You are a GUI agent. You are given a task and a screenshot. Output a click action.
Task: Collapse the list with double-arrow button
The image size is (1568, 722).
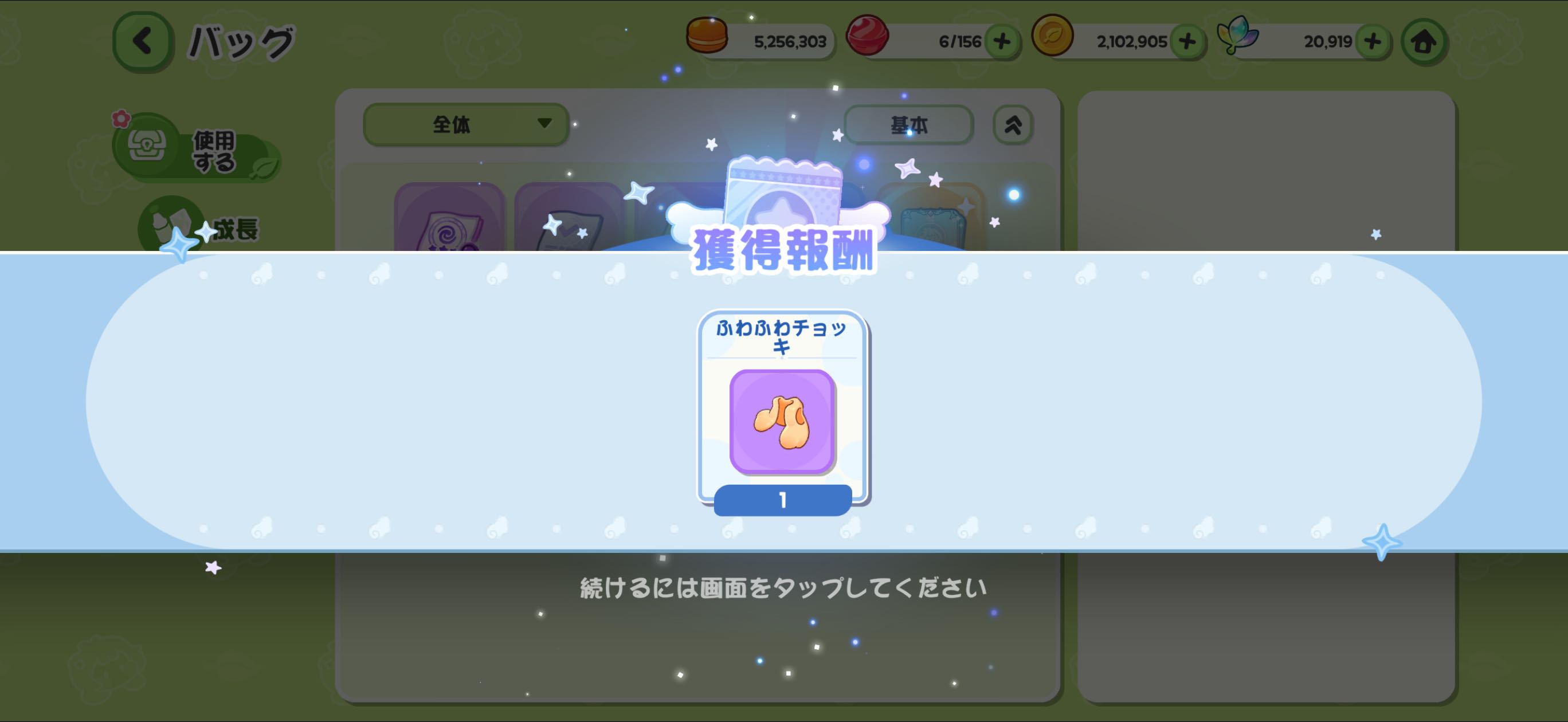(x=1013, y=125)
